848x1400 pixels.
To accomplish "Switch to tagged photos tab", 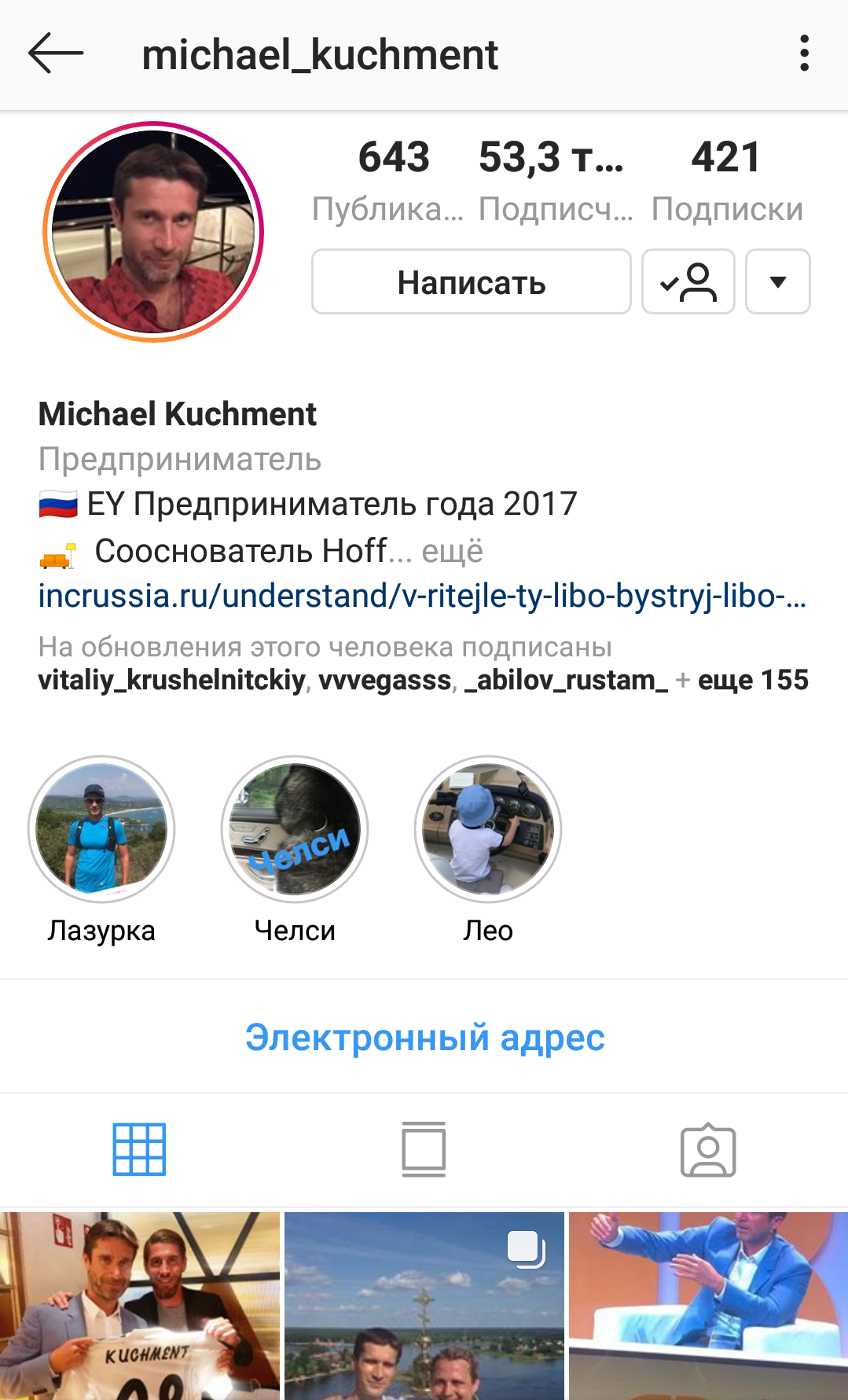I will [x=708, y=1149].
